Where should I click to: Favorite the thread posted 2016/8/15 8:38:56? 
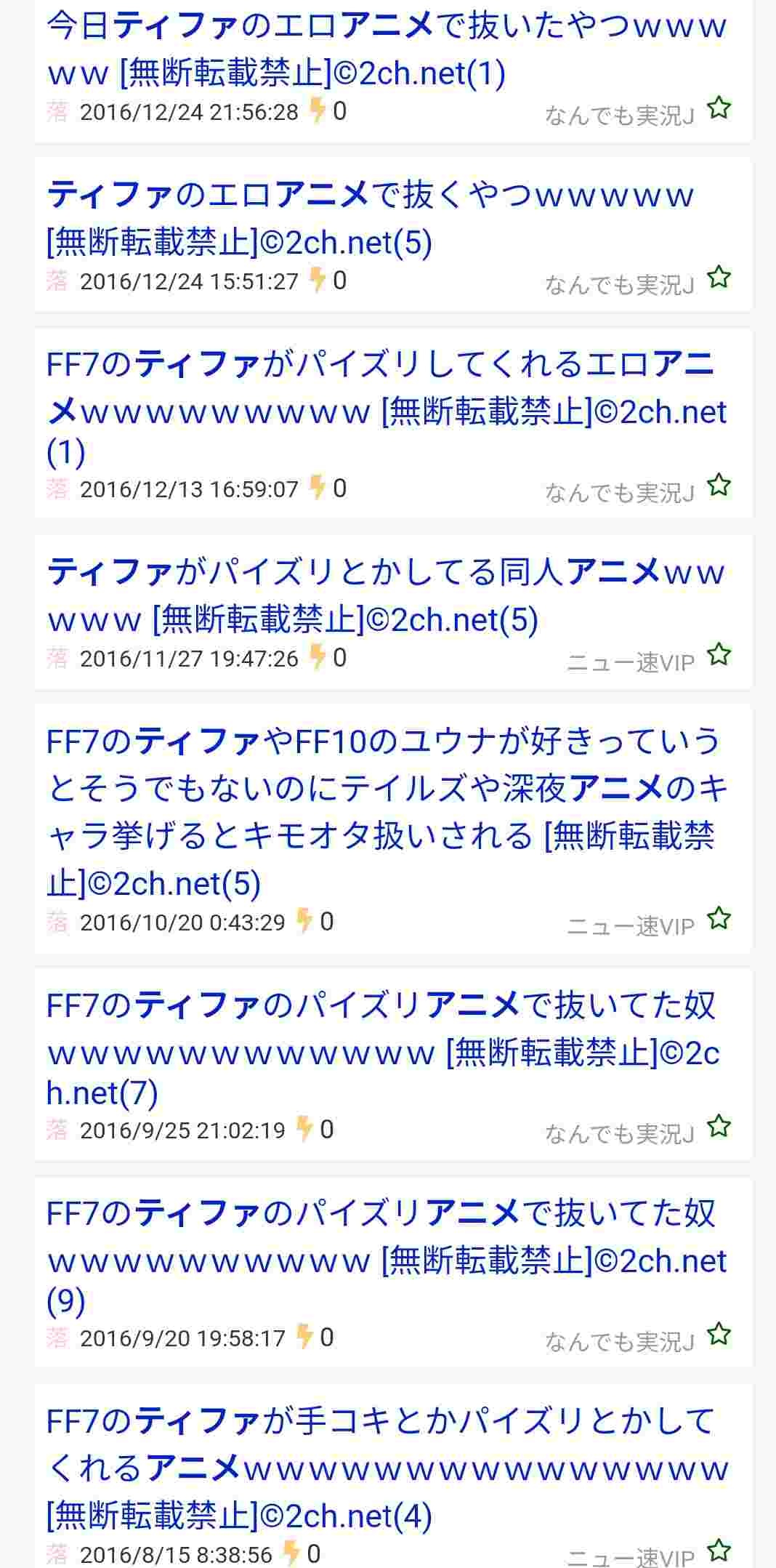pos(719,1551)
